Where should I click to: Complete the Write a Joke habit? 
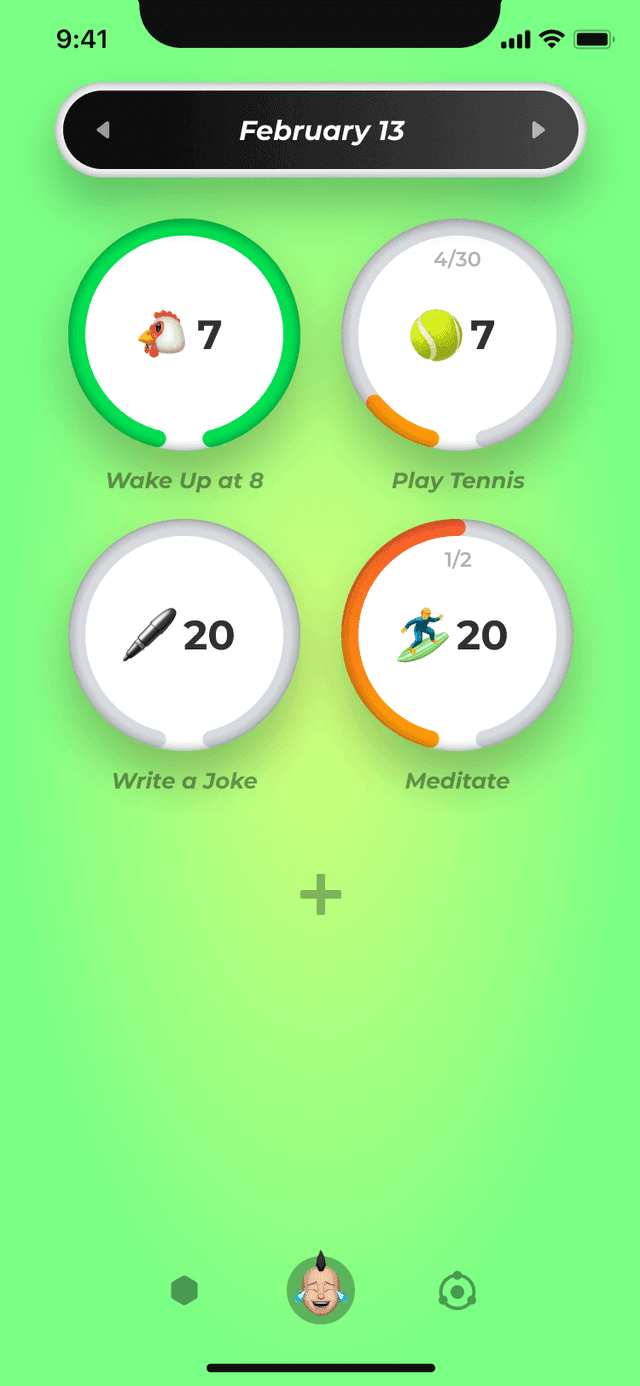click(184, 635)
